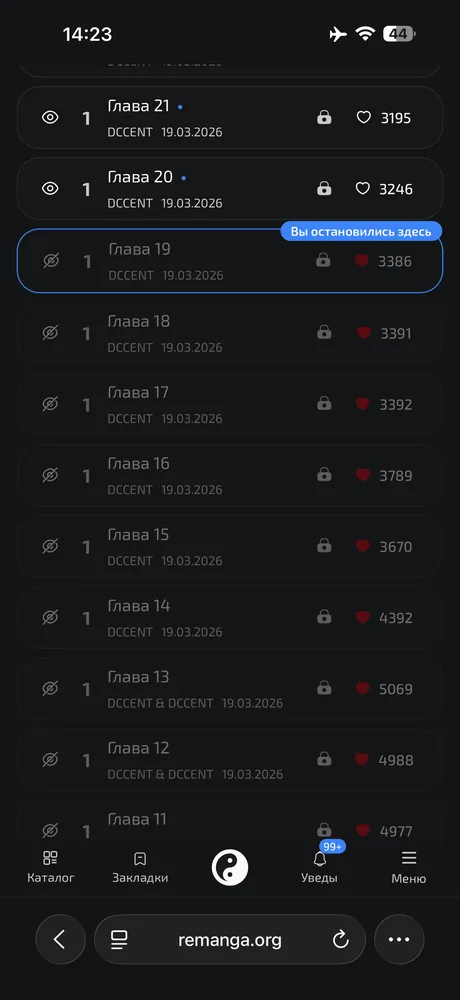Open the Меню tab
This screenshot has height=1000, width=460.
pos(409,867)
